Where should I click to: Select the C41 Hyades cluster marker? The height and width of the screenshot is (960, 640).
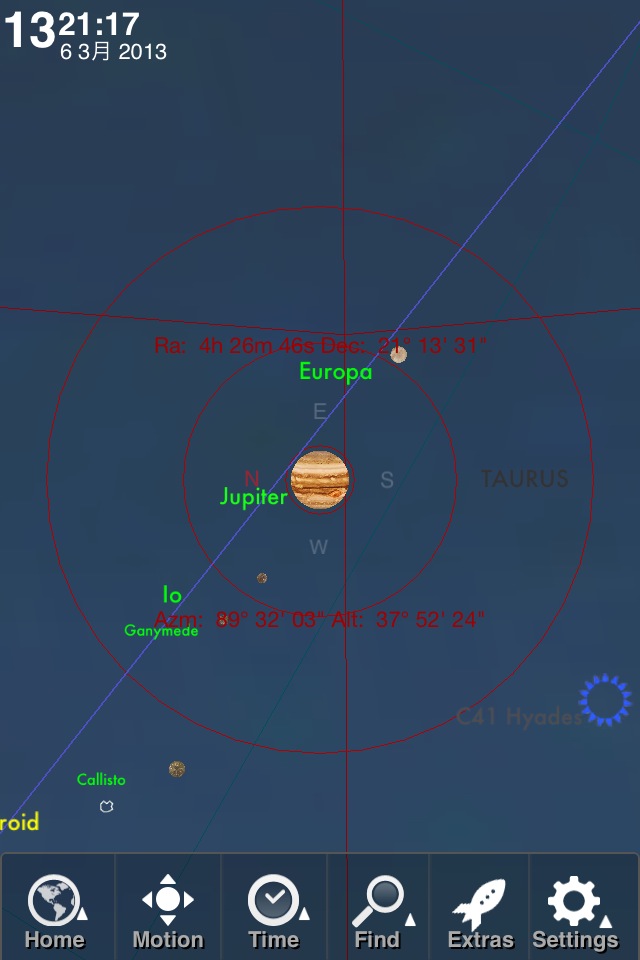[605, 700]
